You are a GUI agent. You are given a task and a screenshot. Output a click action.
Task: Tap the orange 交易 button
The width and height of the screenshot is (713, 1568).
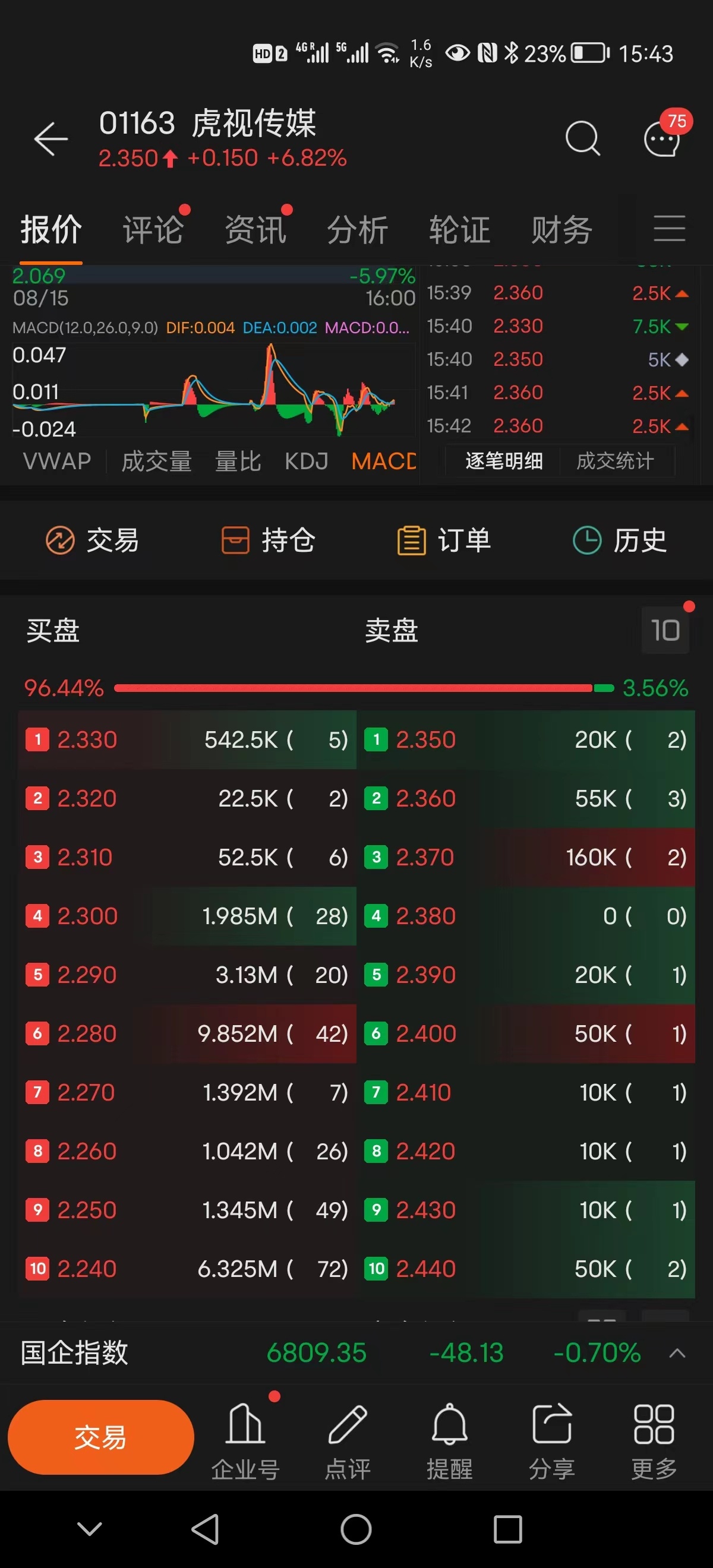pyautogui.click(x=100, y=1437)
